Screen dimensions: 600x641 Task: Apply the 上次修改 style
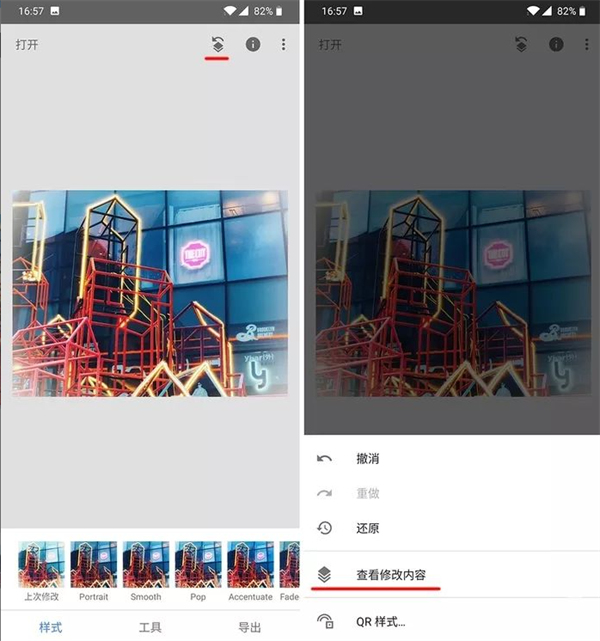point(41,566)
